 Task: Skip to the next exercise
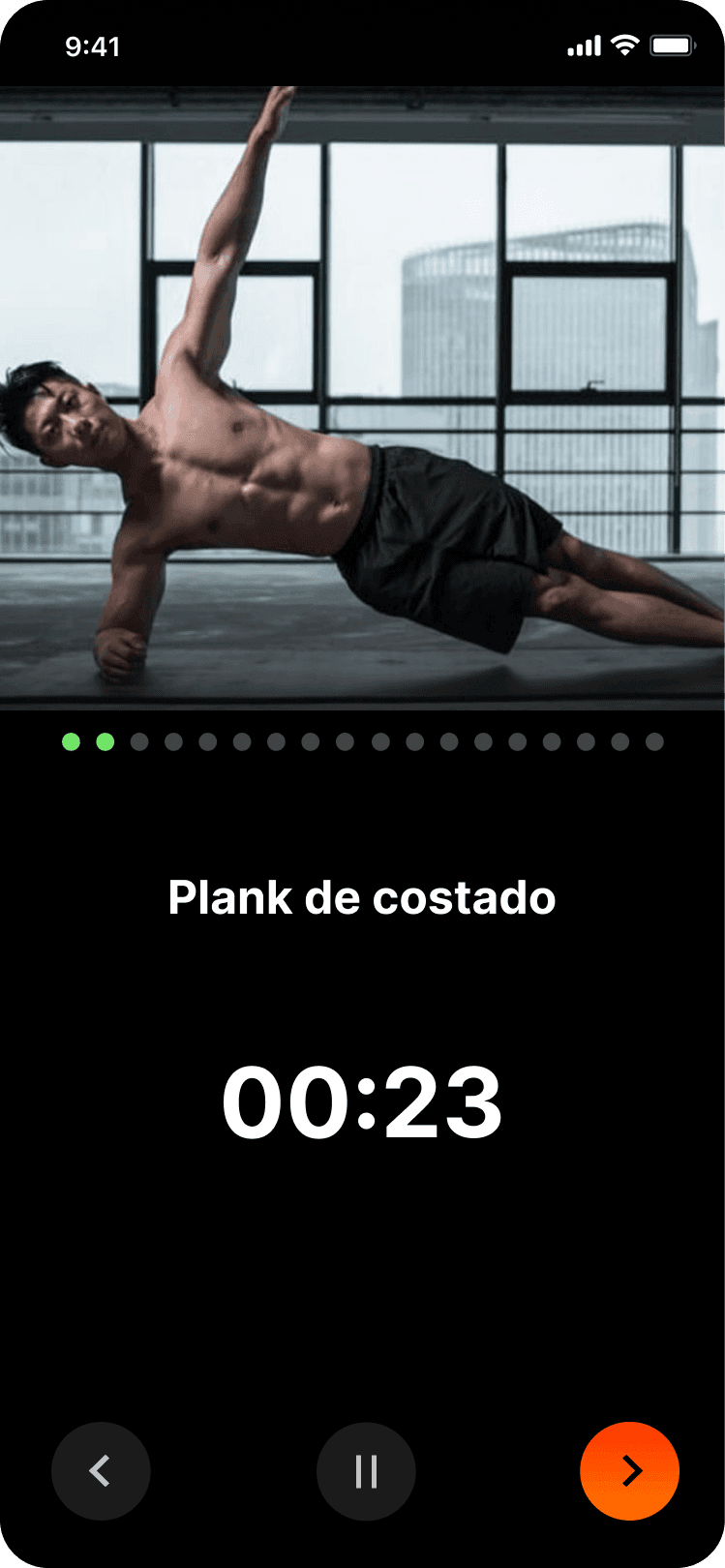(x=629, y=1471)
